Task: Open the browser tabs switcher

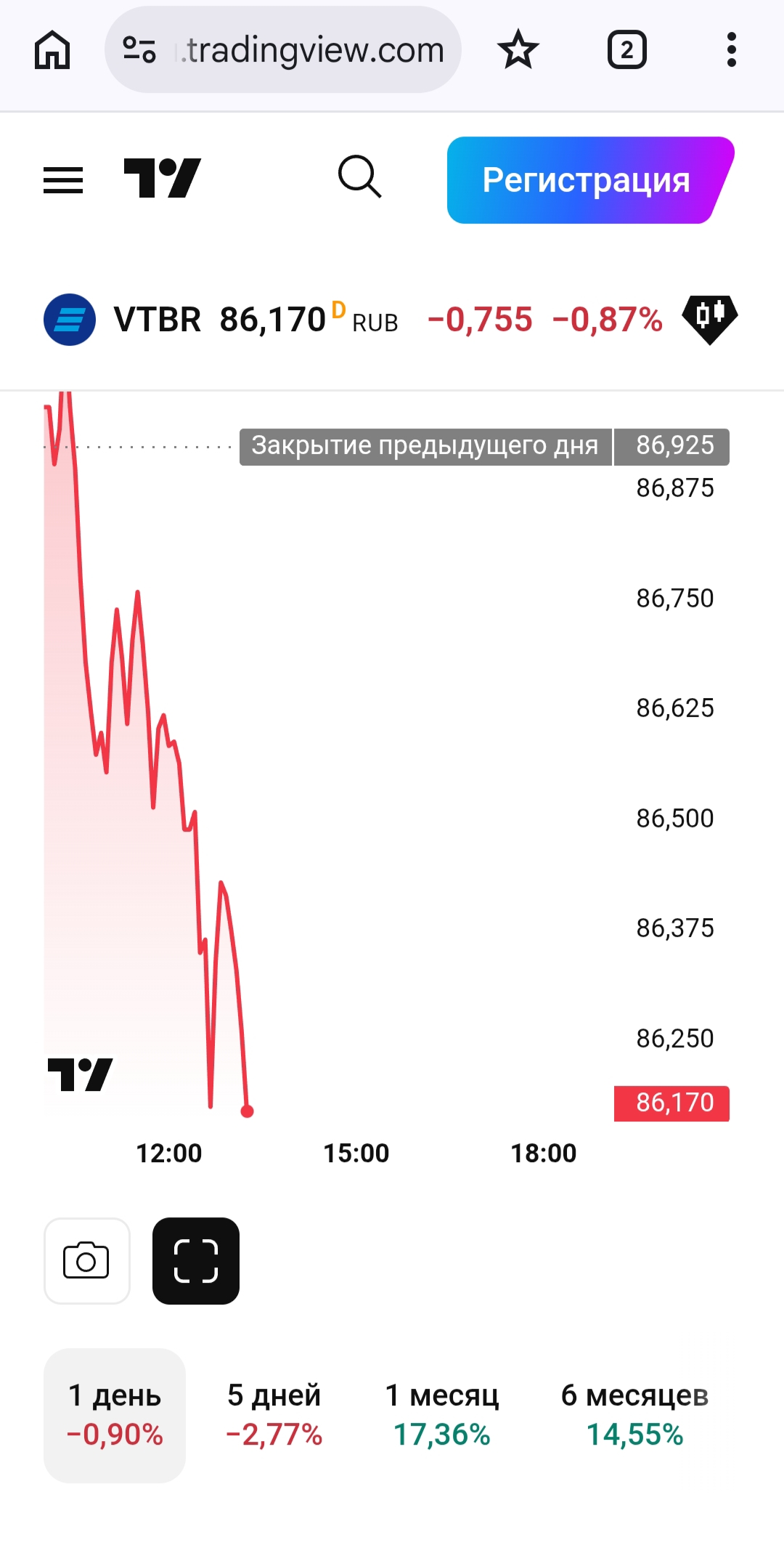Action: pos(626,50)
